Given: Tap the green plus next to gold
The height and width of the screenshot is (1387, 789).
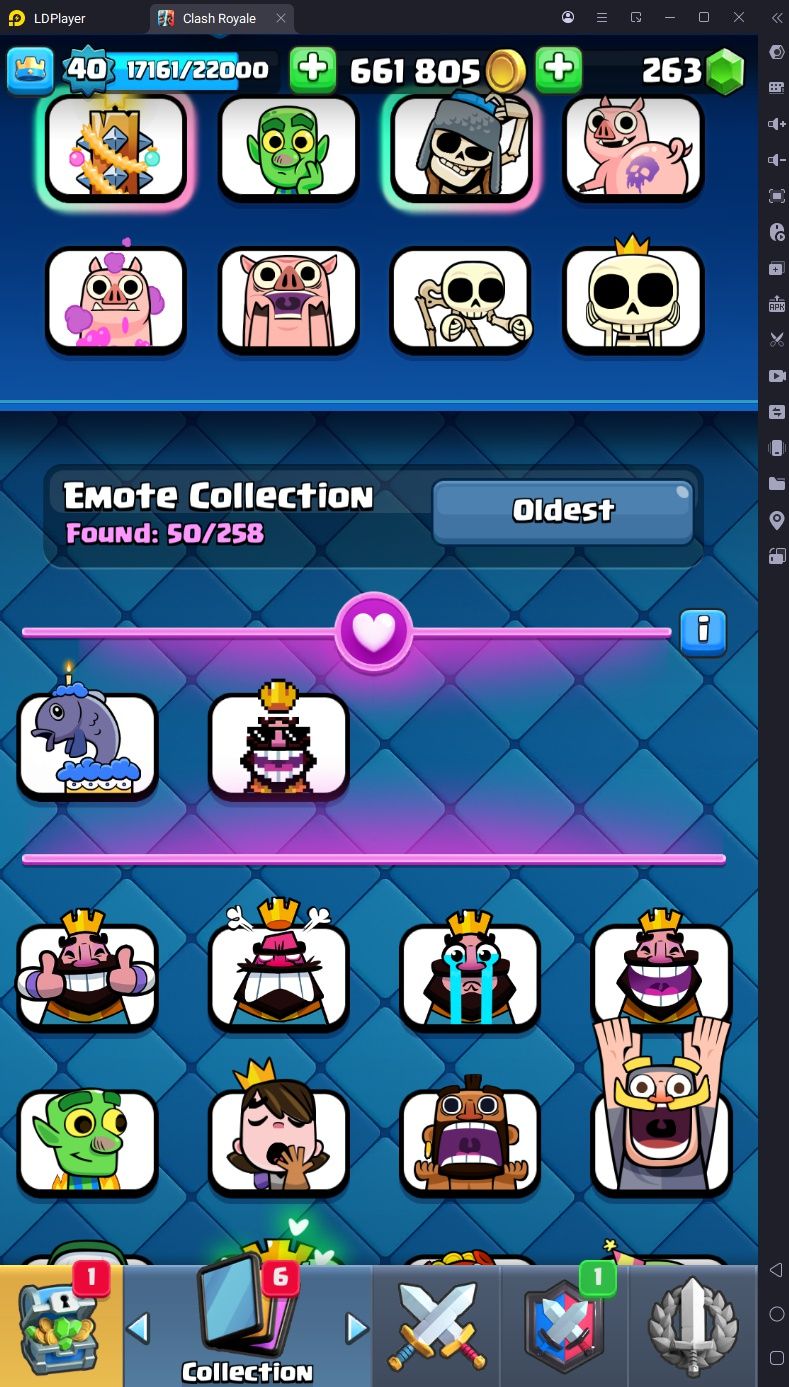Looking at the screenshot, I should coord(313,69).
